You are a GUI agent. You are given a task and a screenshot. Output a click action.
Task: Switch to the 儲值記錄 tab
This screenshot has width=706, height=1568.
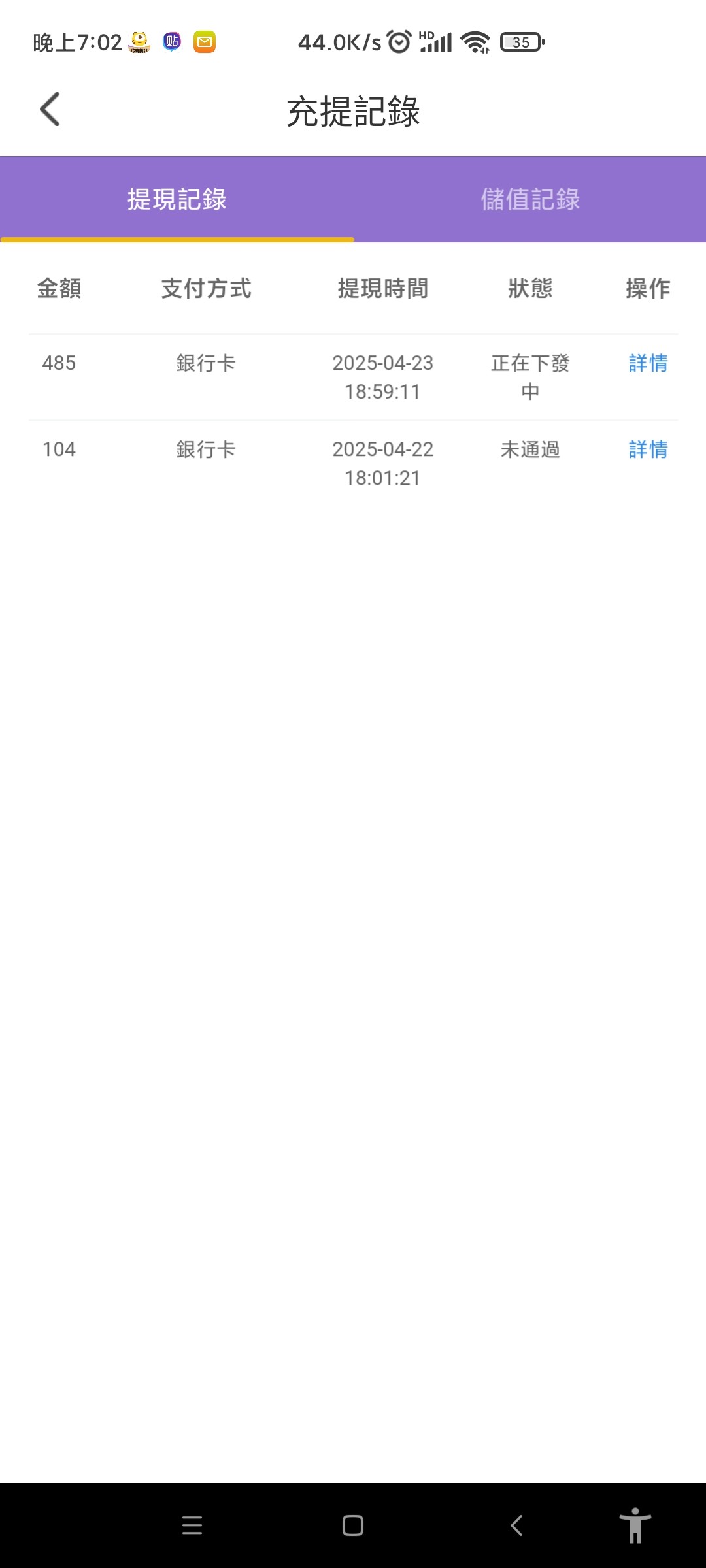click(530, 199)
